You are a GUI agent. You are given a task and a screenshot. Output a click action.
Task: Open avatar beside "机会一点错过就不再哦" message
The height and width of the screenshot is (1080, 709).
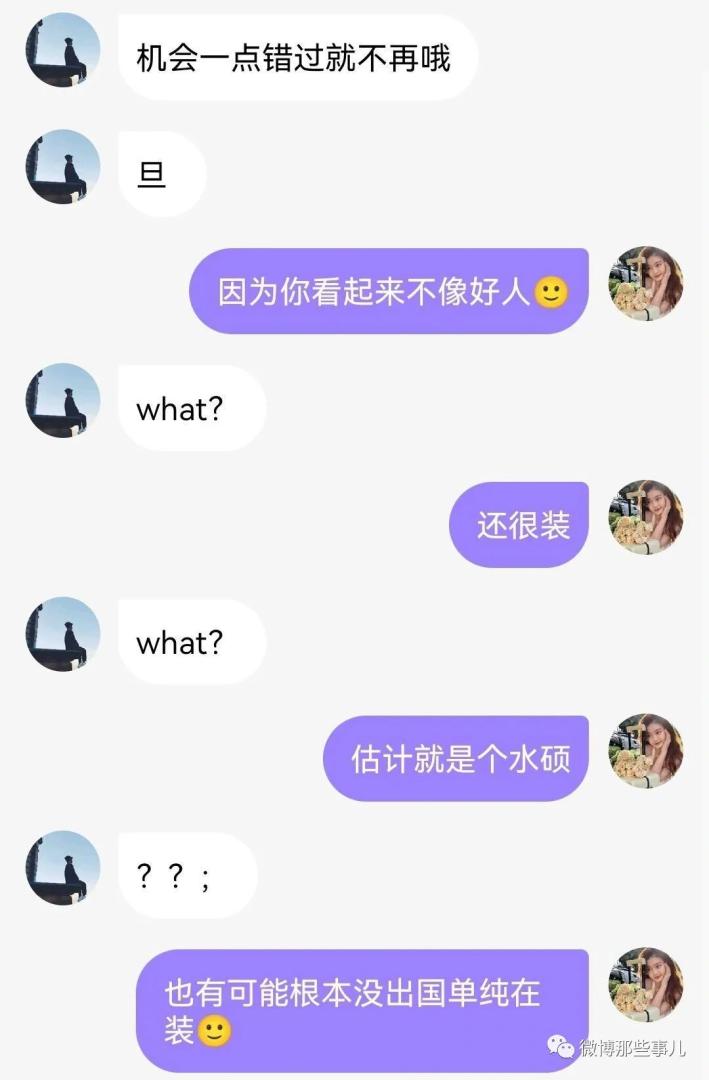[x=62, y=50]
